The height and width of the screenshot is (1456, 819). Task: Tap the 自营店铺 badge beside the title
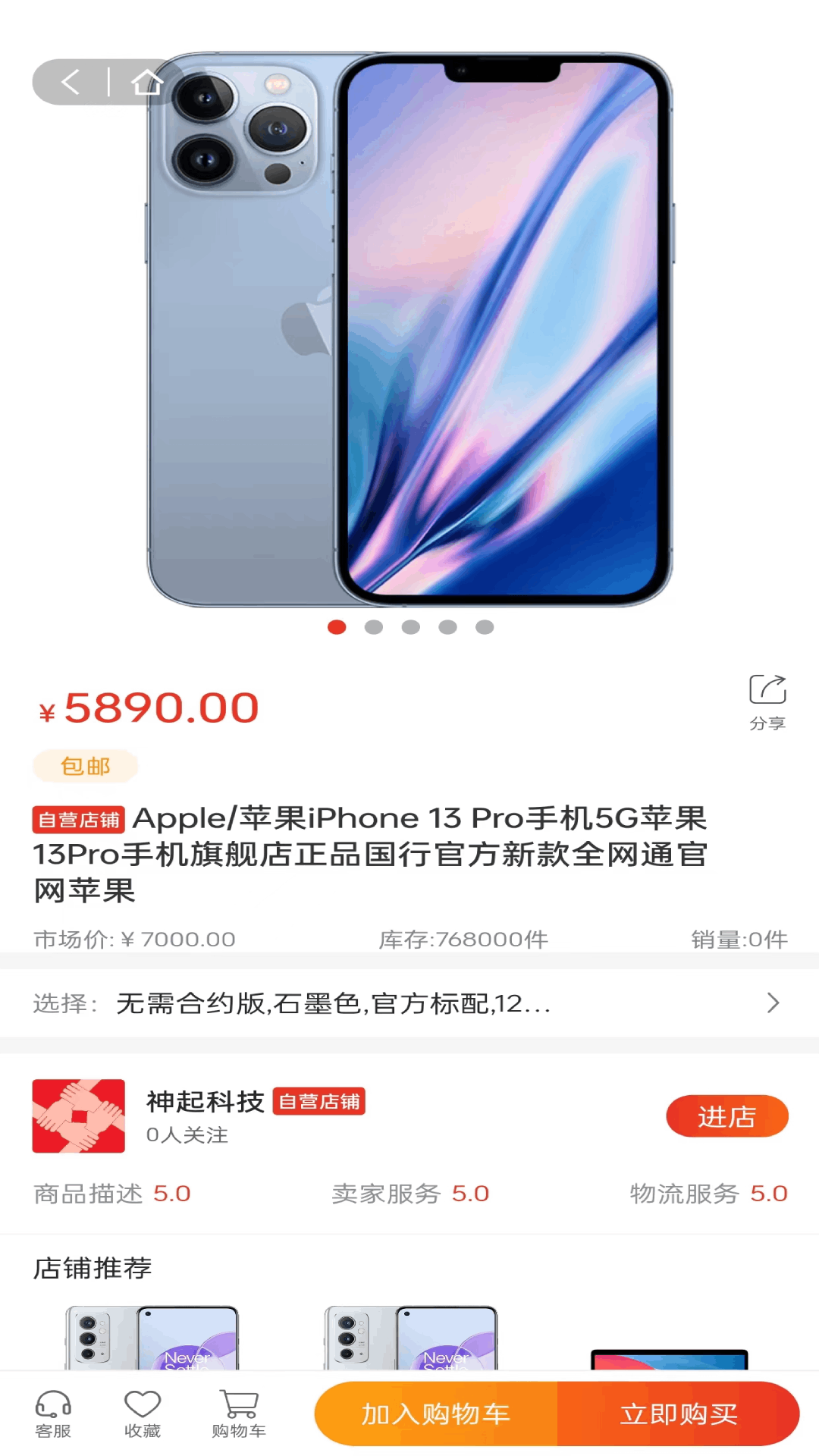click(x=78, y=818)
